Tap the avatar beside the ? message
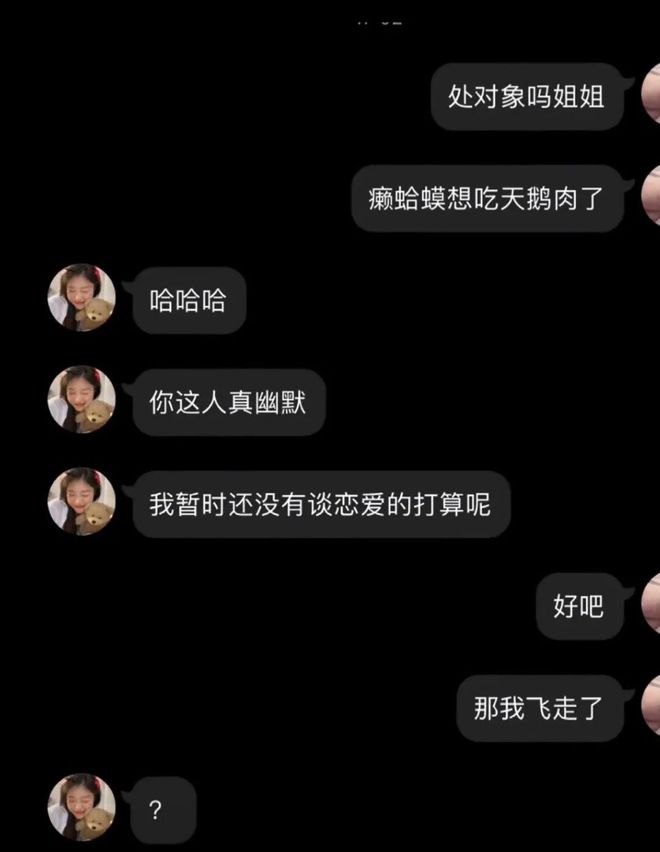This screenshot has width=660, height=852. click(82, 807)
